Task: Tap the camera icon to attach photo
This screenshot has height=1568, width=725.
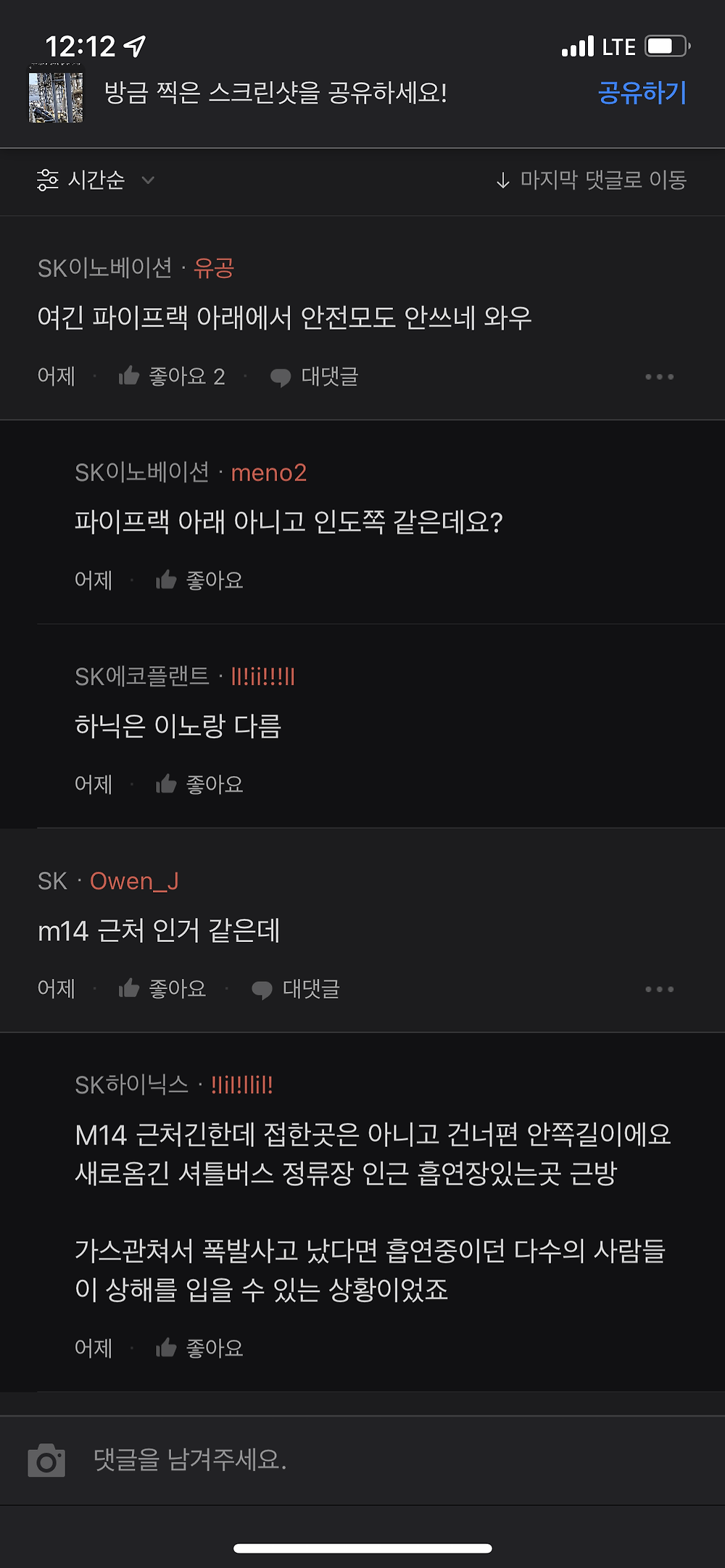Action: [x=49, y=1459]
